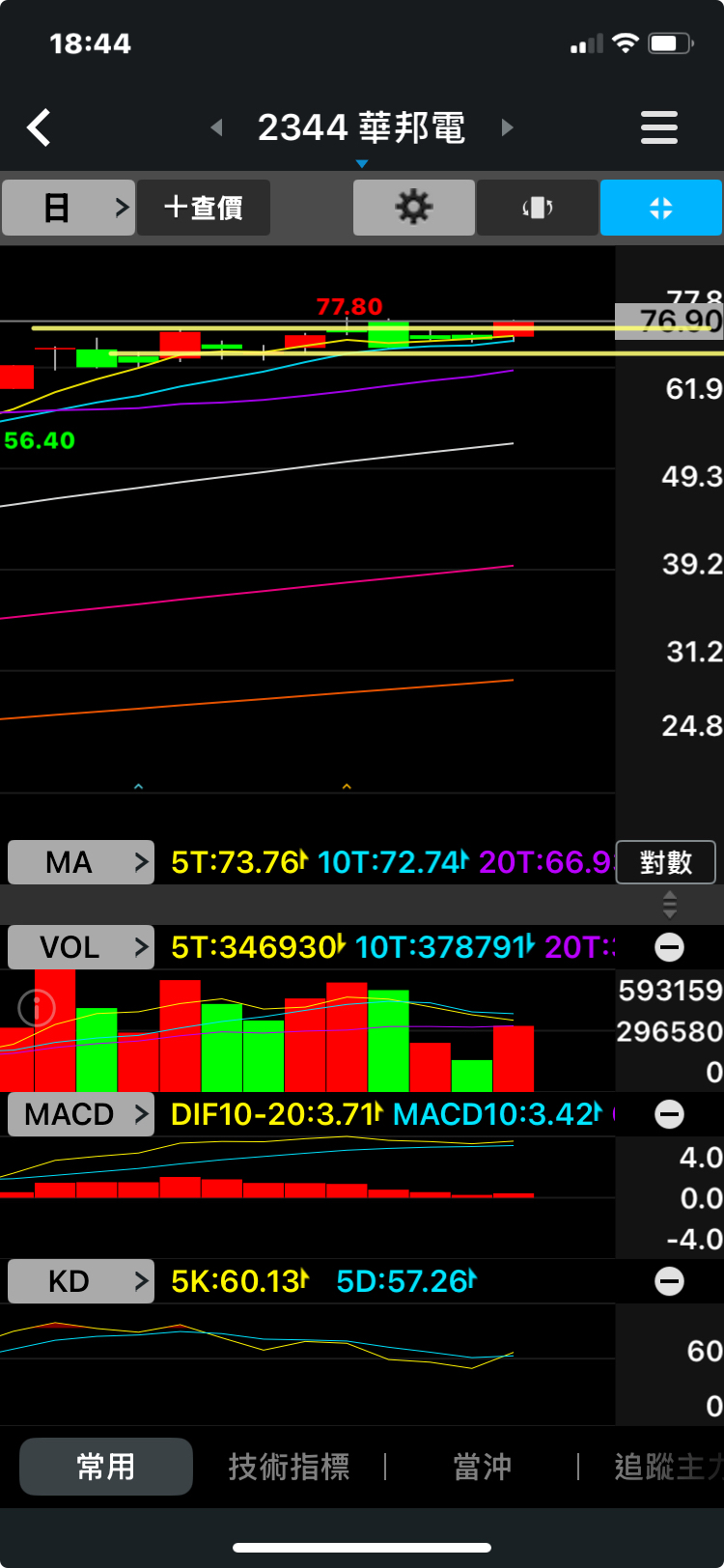Screen dimensions: 724x1568
Task: Open the hamburger menu
Action: coord(659,127)
